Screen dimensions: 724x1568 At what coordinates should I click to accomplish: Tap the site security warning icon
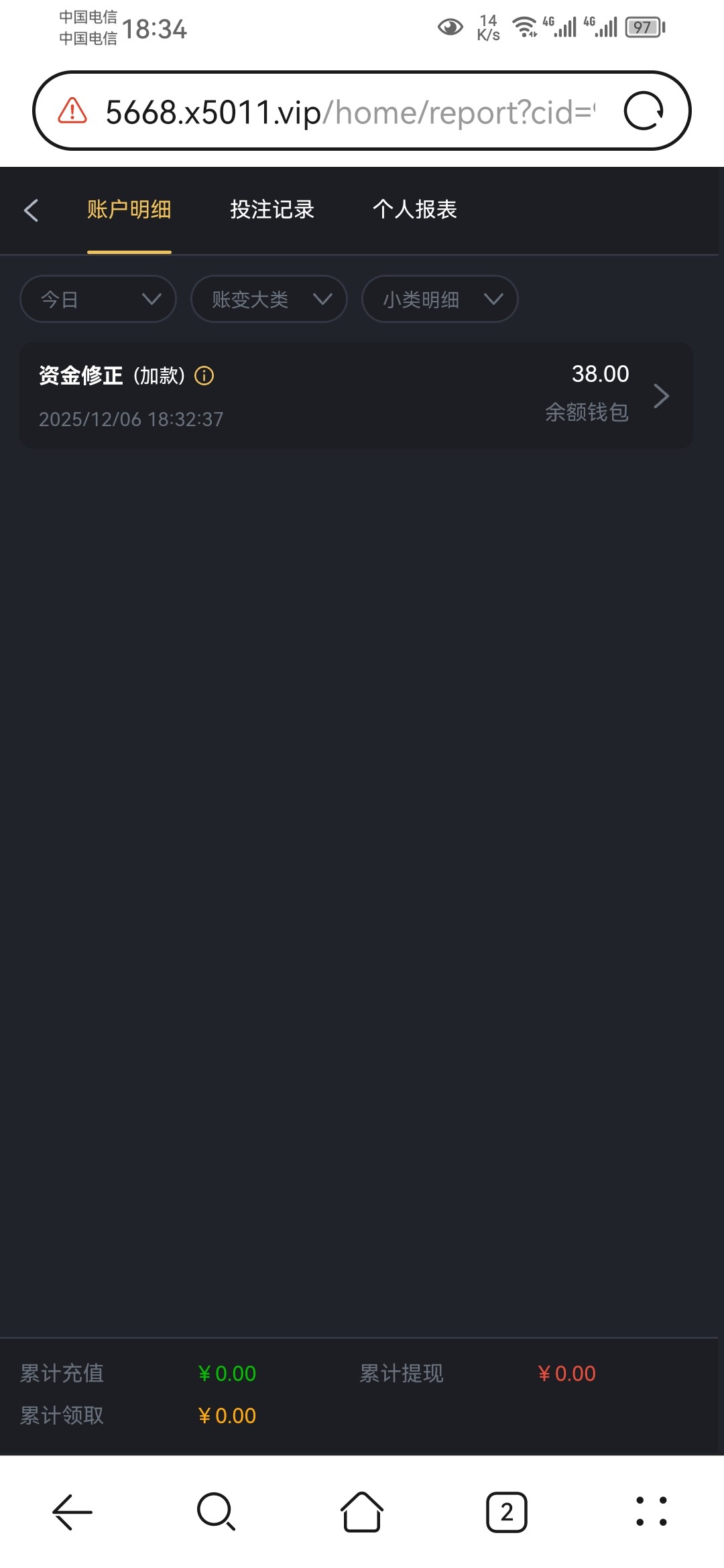click(72, 111)
